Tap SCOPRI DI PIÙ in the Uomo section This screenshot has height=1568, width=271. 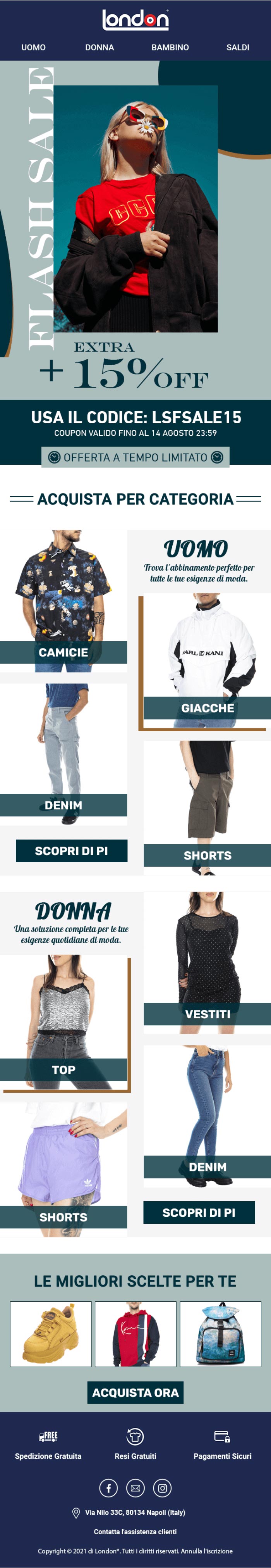[x=71, y=850]
